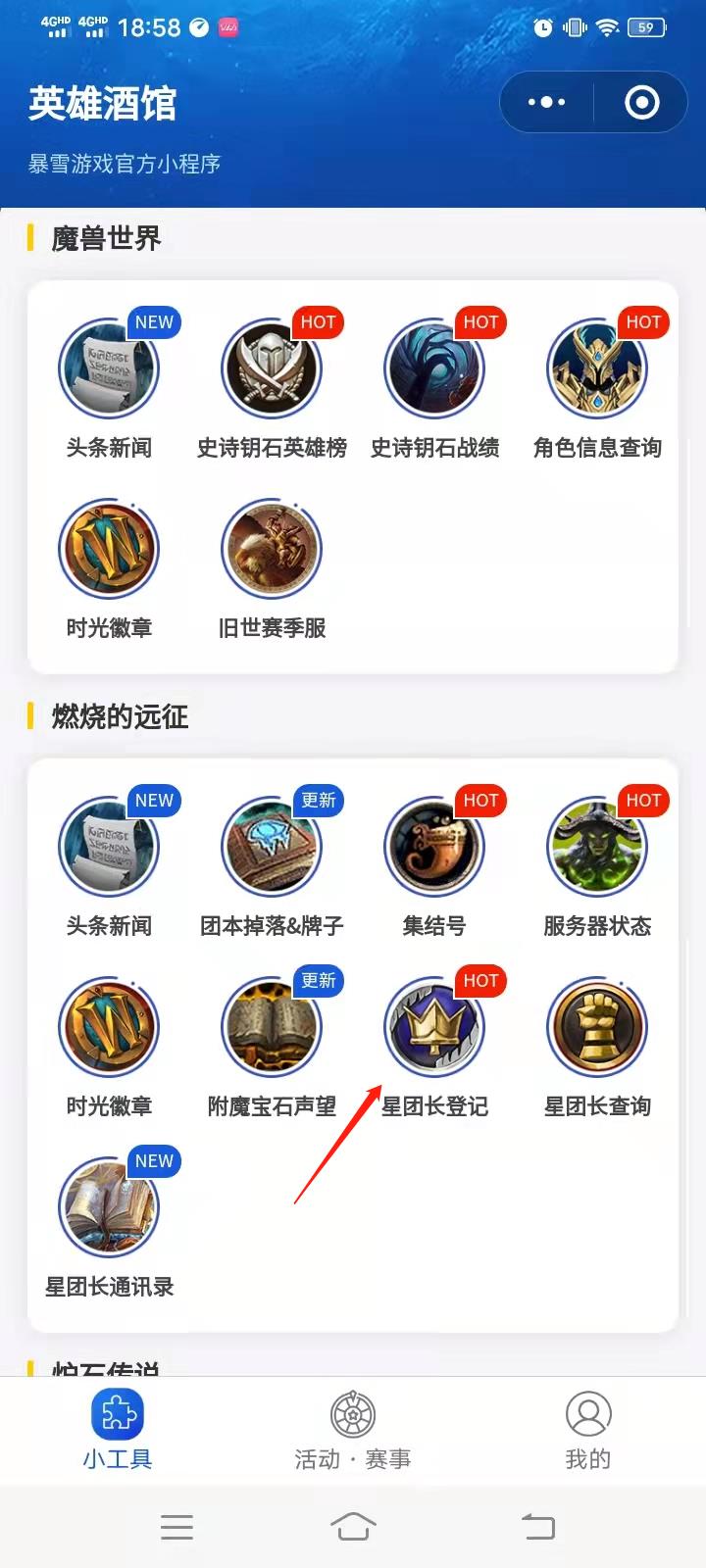
Task: Go to the system home screen
Action: coord(353,1526)
